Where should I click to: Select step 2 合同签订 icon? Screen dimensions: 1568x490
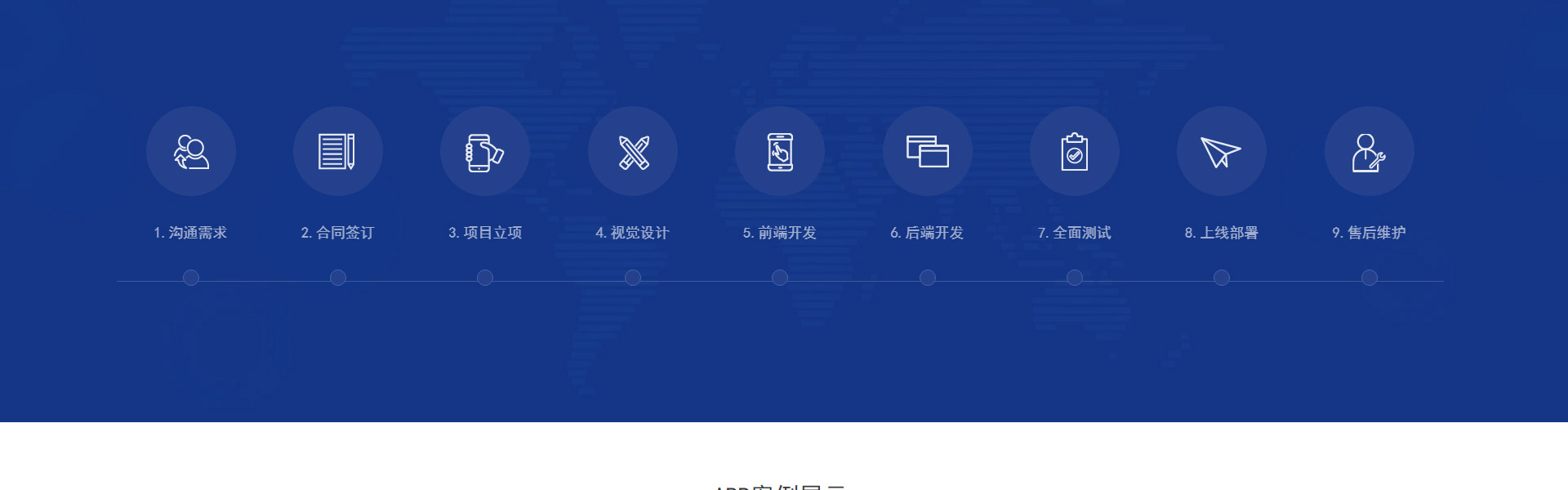pyautogui.click(x=338, y=152)
